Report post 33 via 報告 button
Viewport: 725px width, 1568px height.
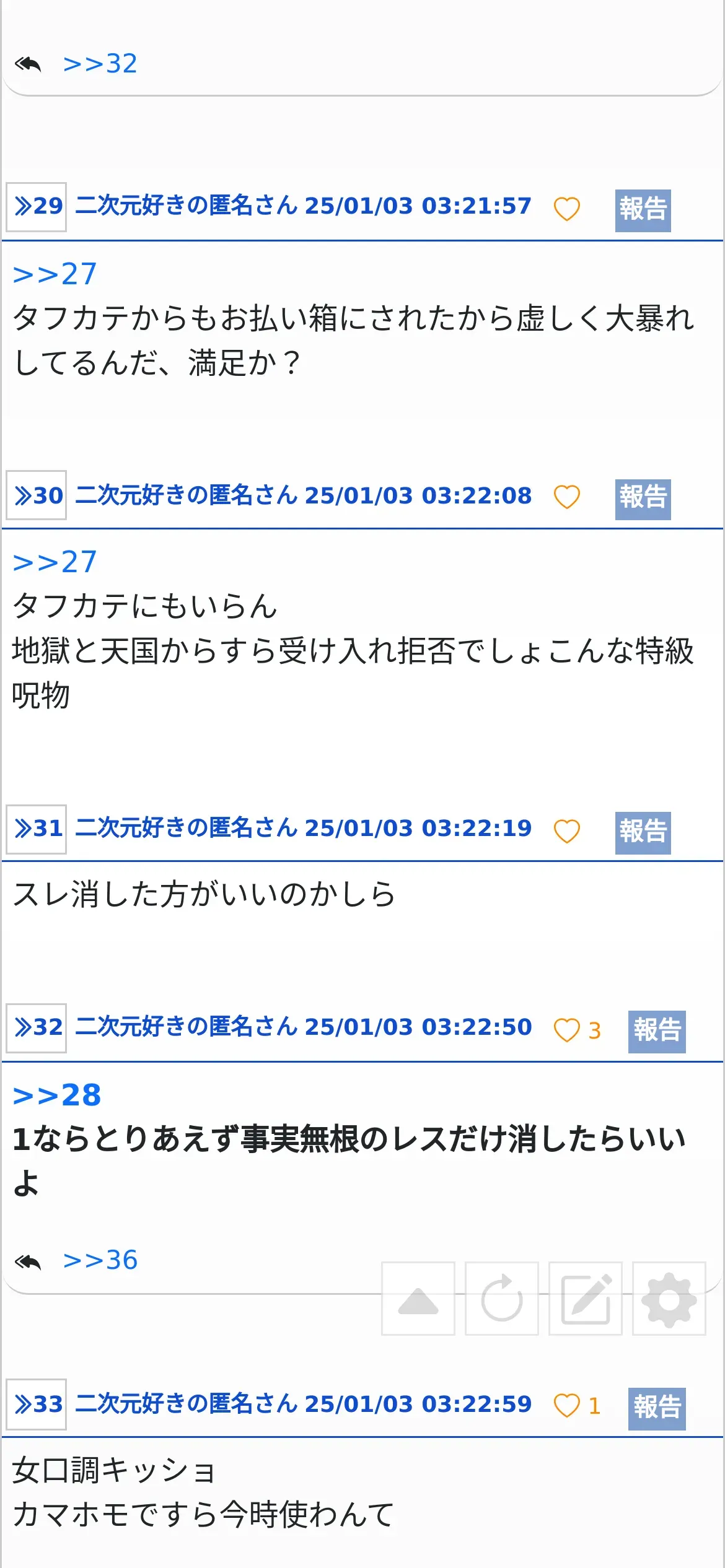657,1406
